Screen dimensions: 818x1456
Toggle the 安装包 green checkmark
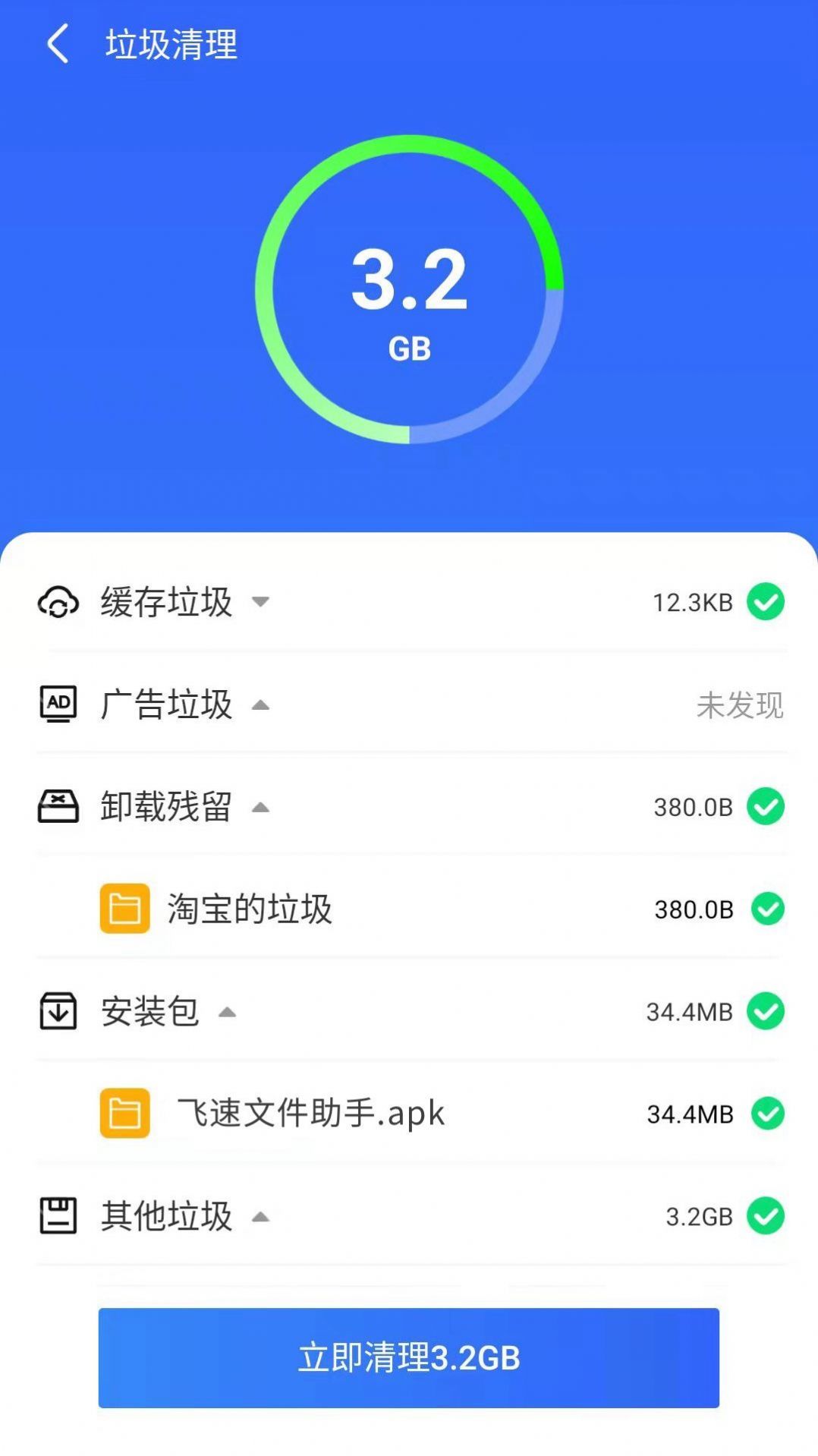[x=766, y=1011]
